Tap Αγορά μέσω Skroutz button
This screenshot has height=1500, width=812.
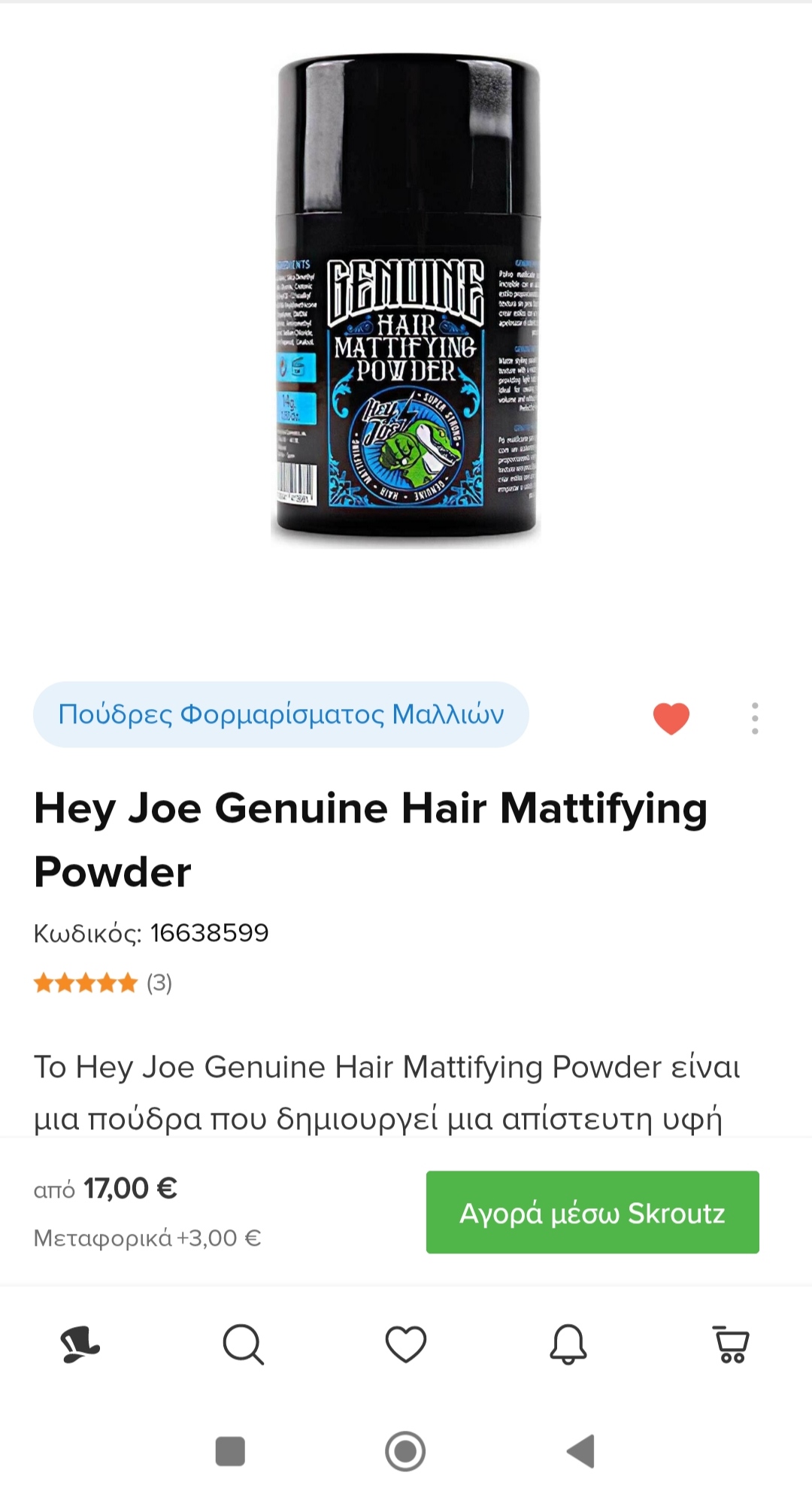pyautogui.click(x=592, y=1212)
